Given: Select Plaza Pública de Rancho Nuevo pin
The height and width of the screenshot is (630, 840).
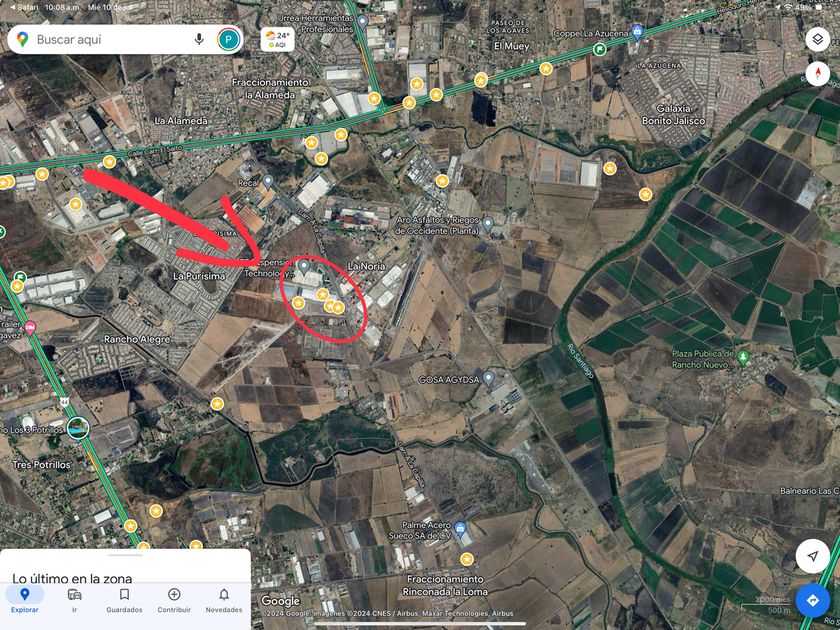Looking at the screenshot, I should [743, 357].
